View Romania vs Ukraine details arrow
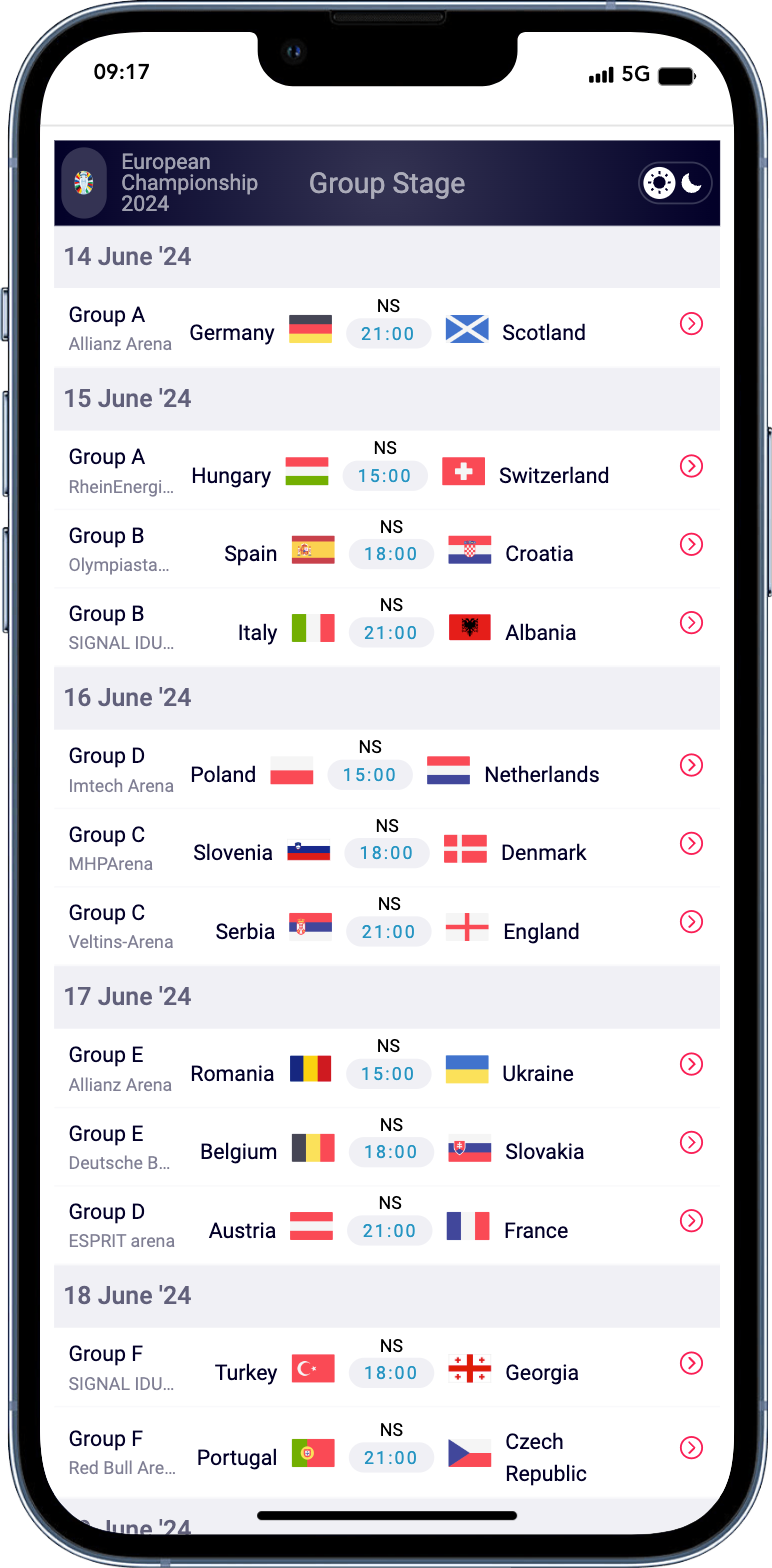Image resolution: width=772 pixels, height=1568 pixels. pos(691,1064)
